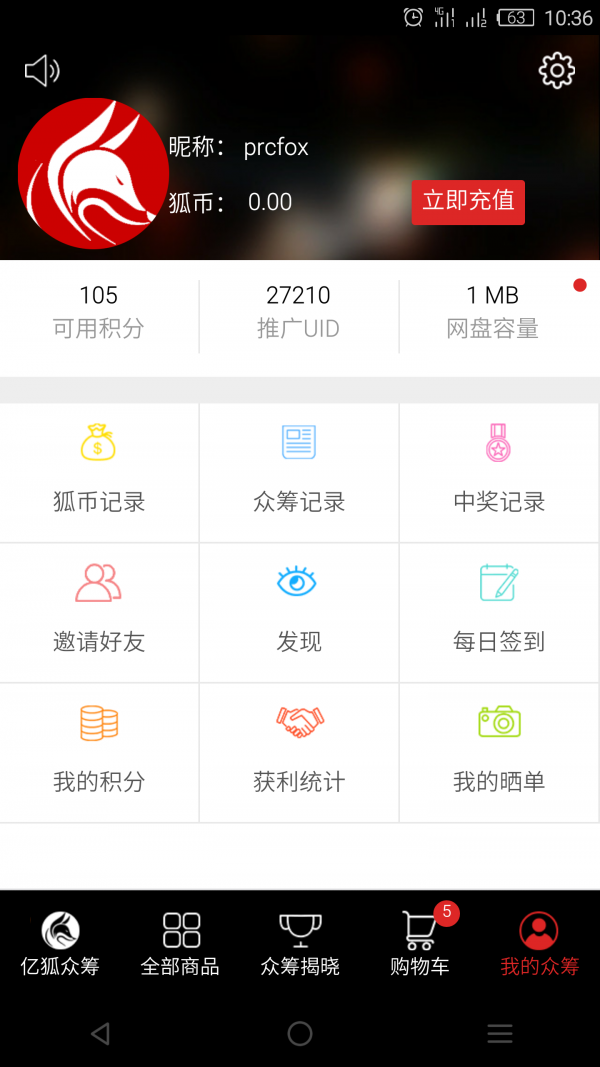
Task: Open the 购物车 shopping cart tab
Action: pyautogui.click(x=420, y=943)
